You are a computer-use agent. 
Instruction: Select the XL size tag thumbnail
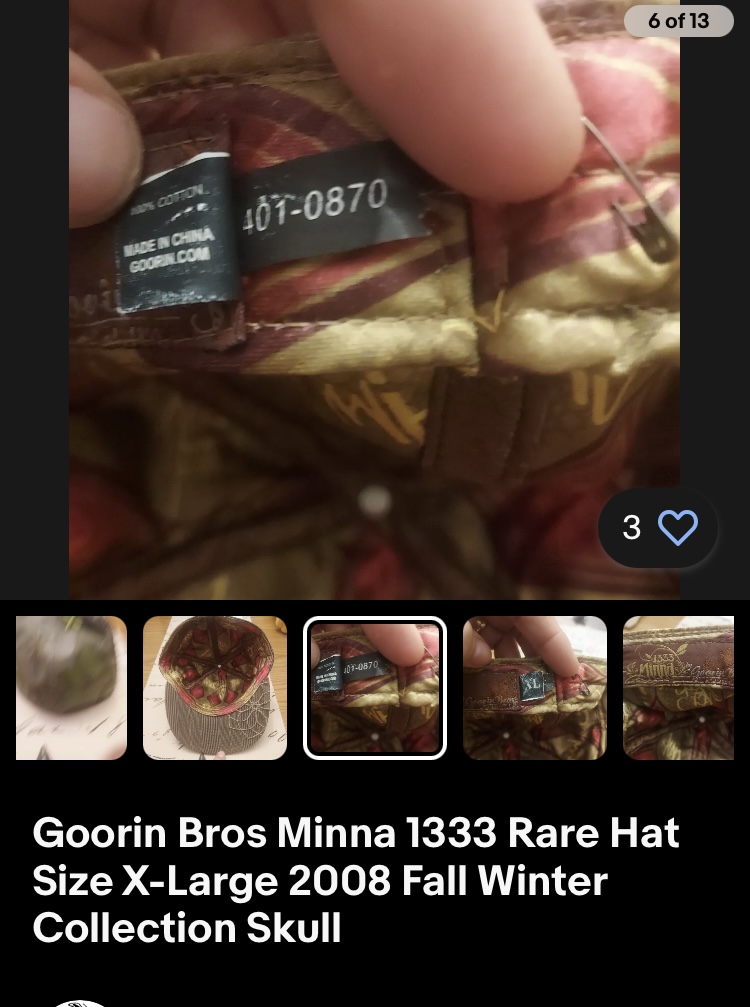[535, 687]
